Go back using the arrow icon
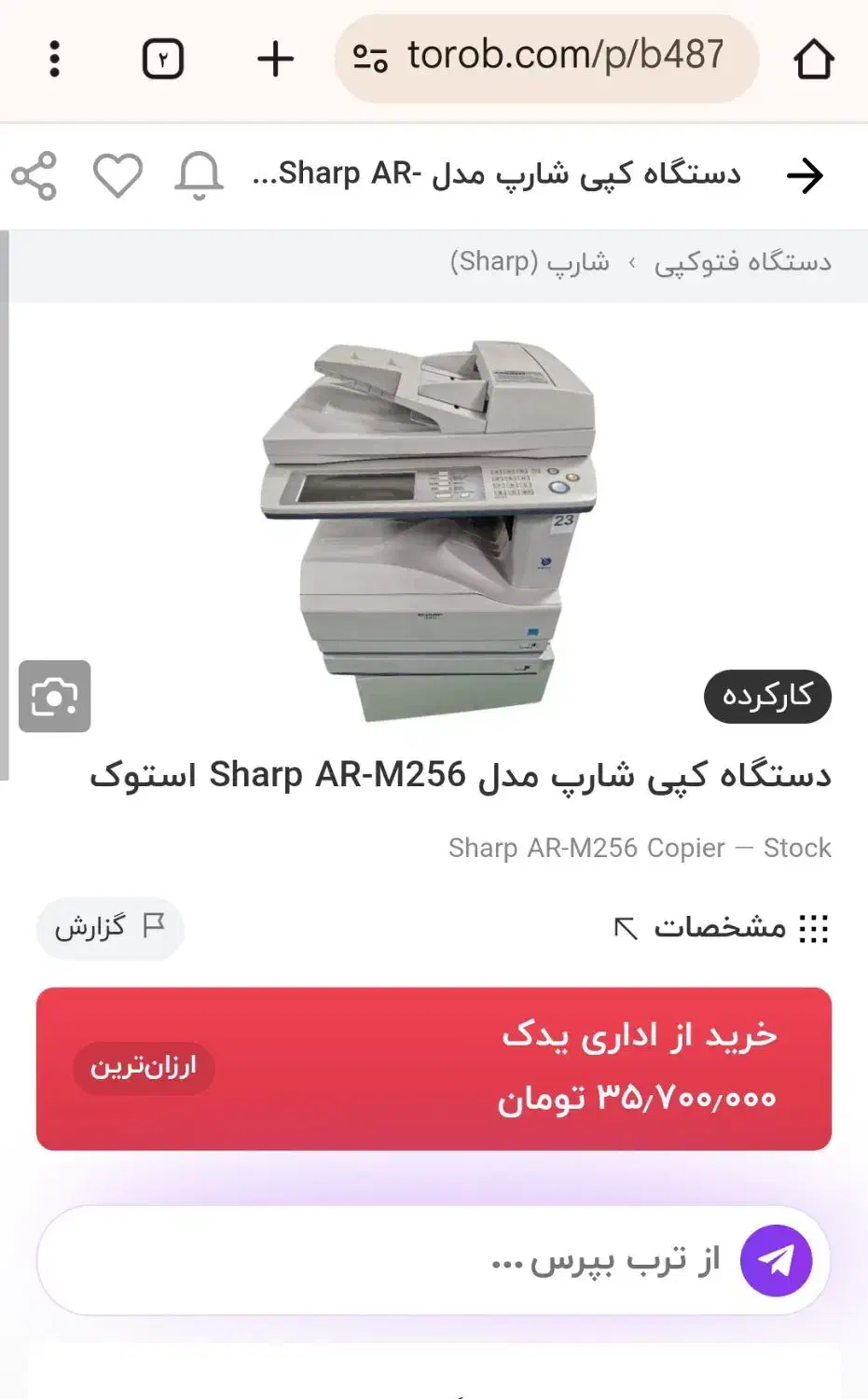 (x=806, y=175)
